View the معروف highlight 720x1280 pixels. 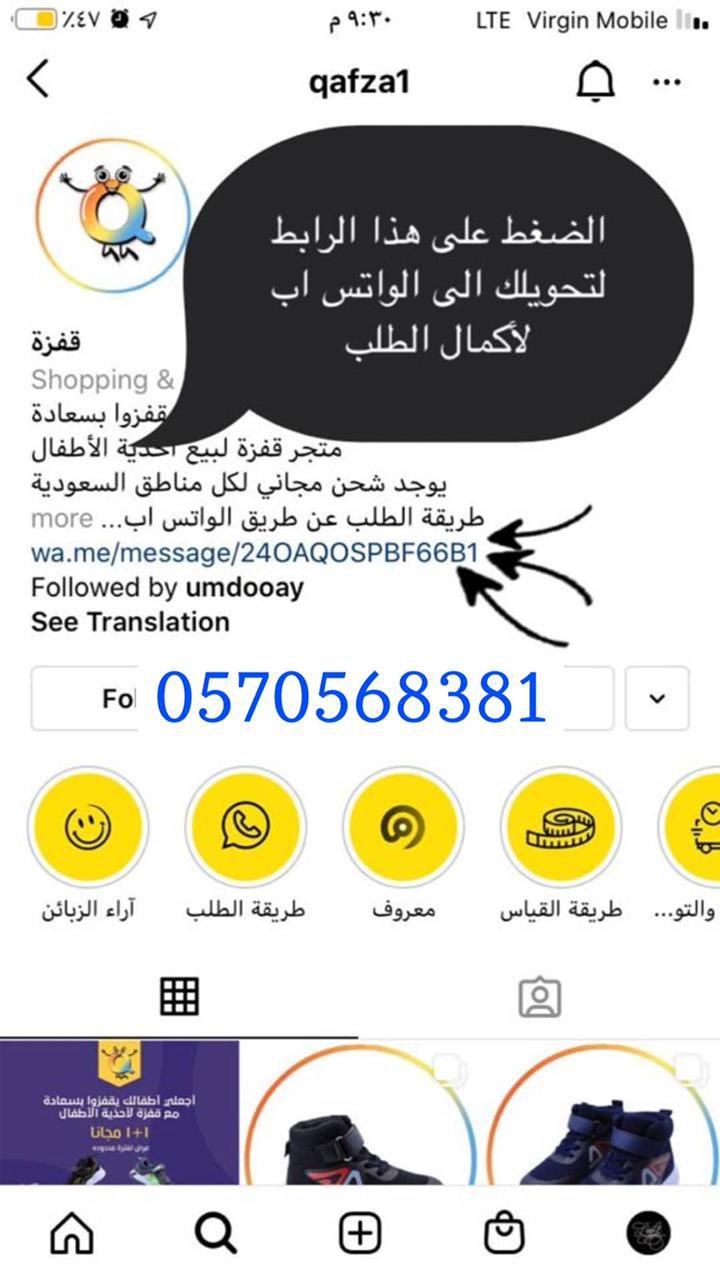pos(402,828)
